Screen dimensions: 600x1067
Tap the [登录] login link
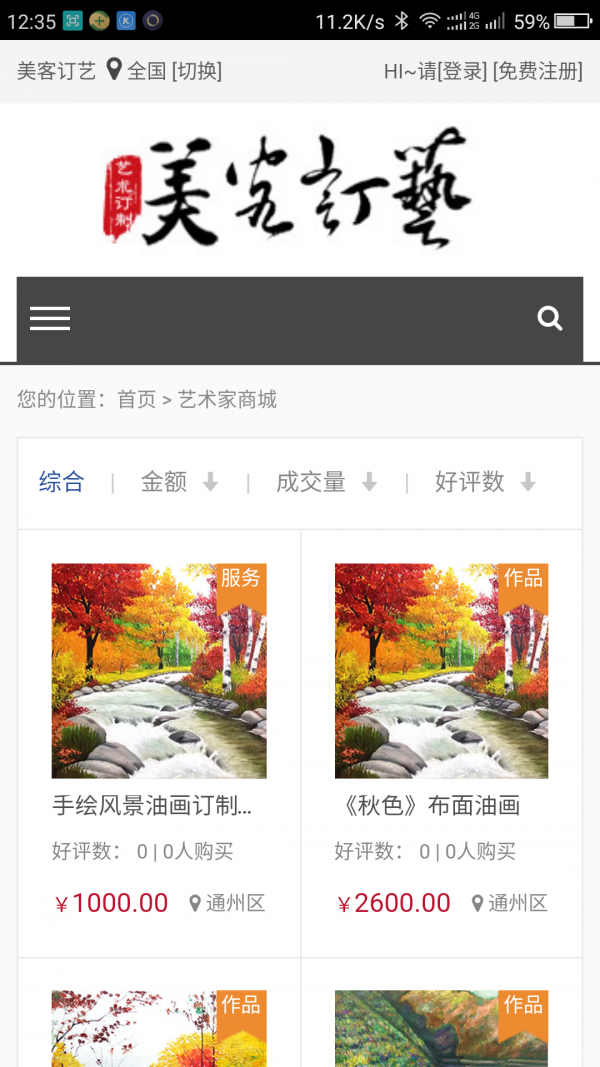coord(462,71)
